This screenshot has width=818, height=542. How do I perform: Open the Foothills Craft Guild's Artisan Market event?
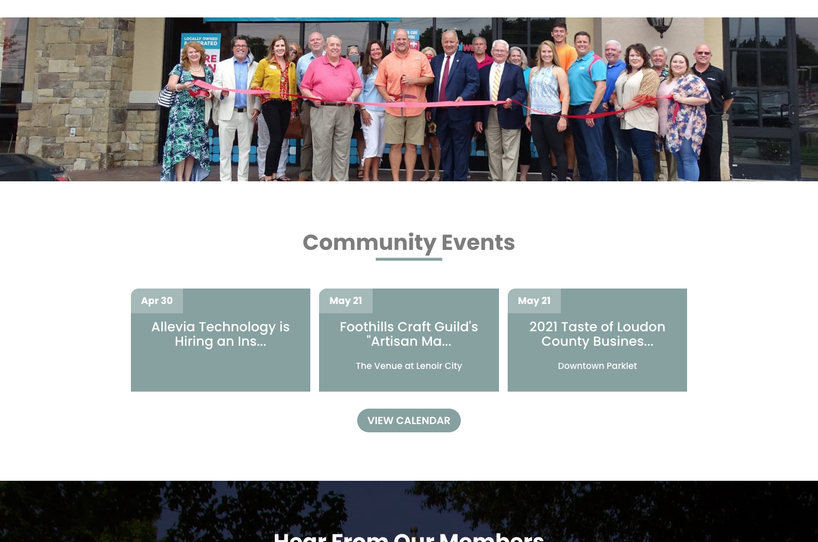click(408, 335)
